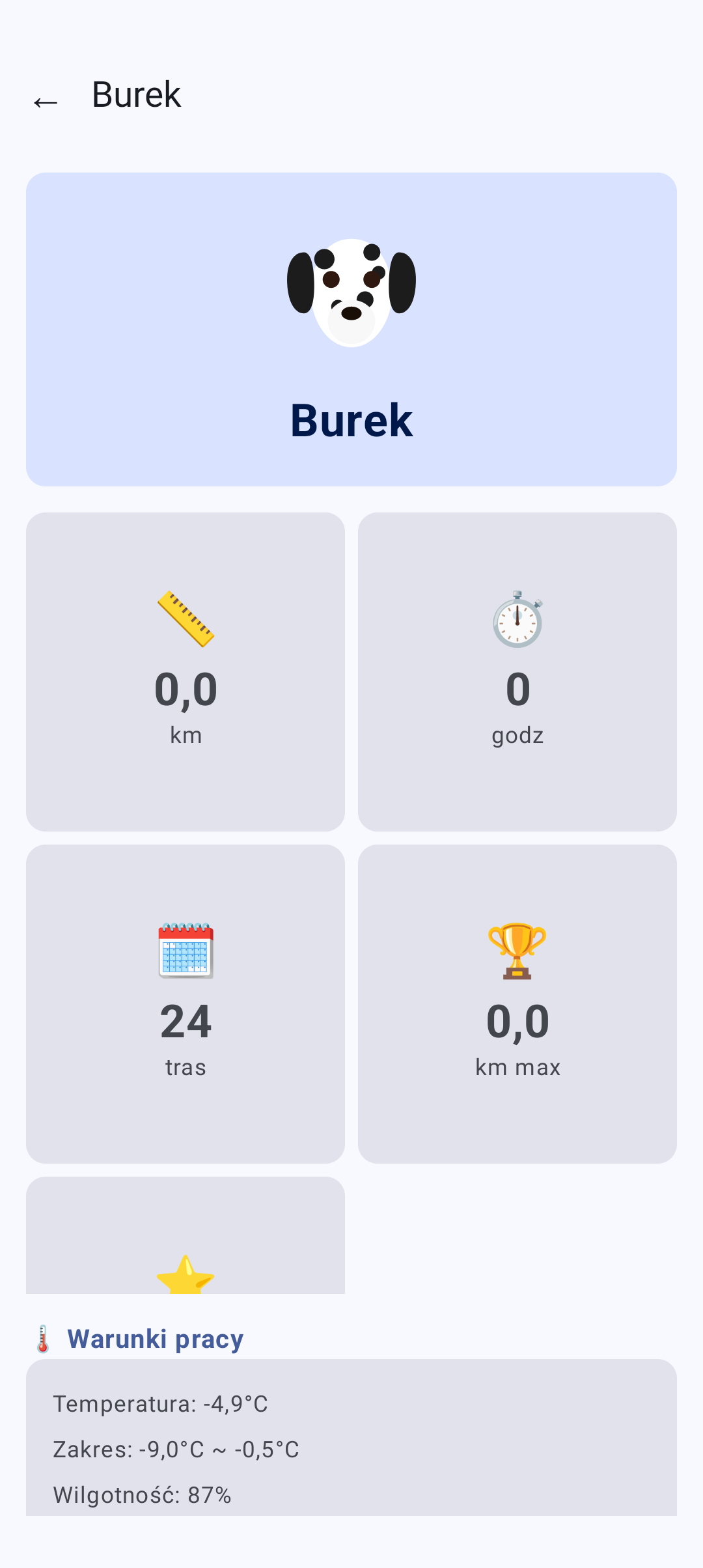Click the thermometer icon near Warunki pracy
The height and width of the screenshot is (1568, 703).
pyautogui.click(x=42, y=1337)
